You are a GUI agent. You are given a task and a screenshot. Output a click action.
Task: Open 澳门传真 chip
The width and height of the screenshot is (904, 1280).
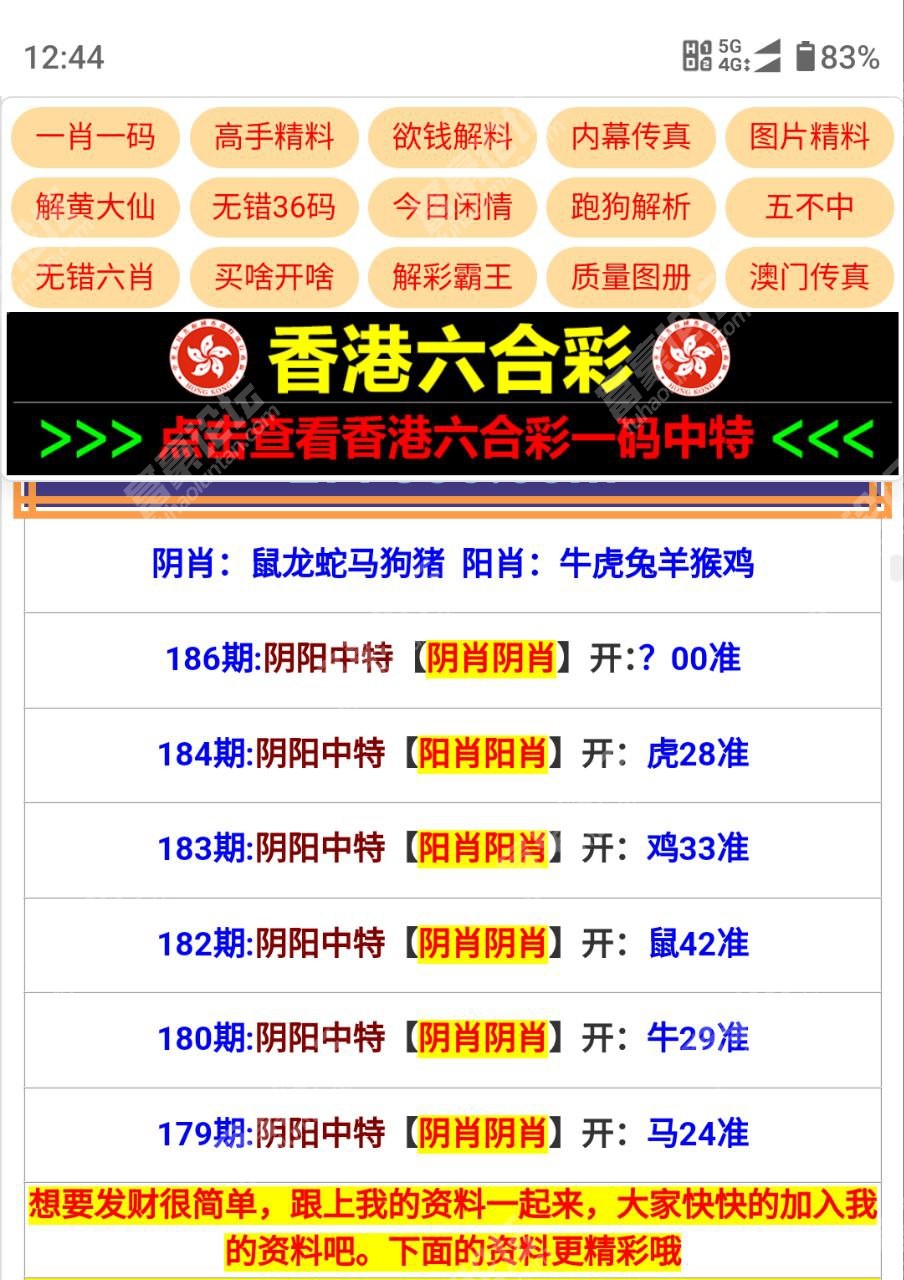click(x=809, y=277)
